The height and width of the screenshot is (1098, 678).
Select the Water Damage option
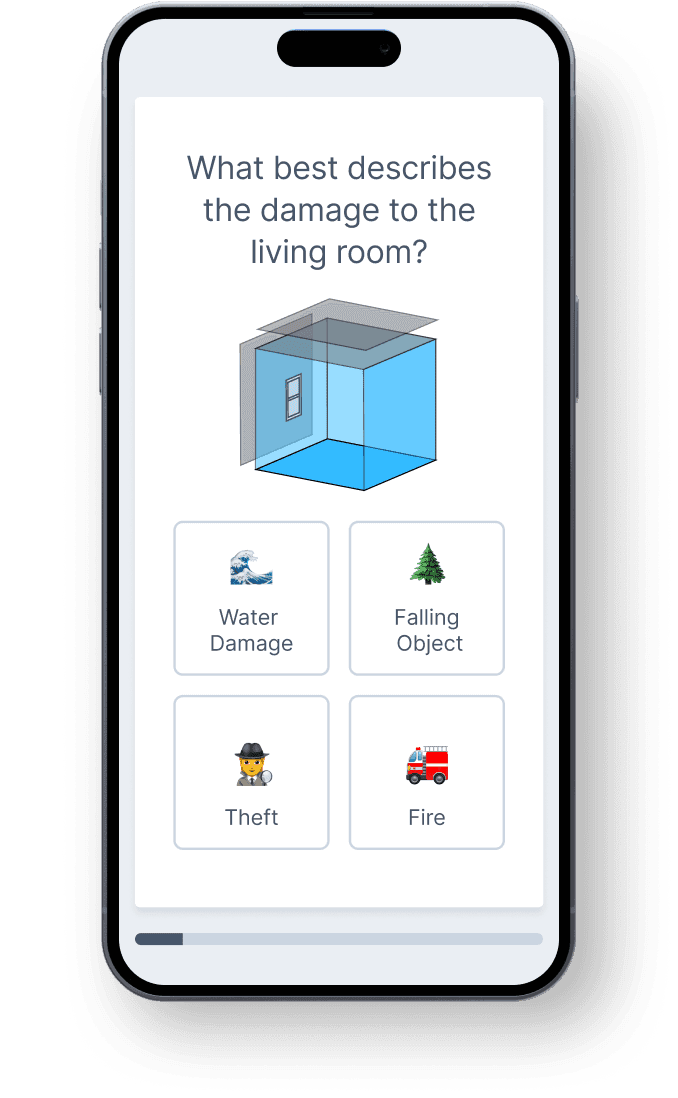tap(251, 598)
